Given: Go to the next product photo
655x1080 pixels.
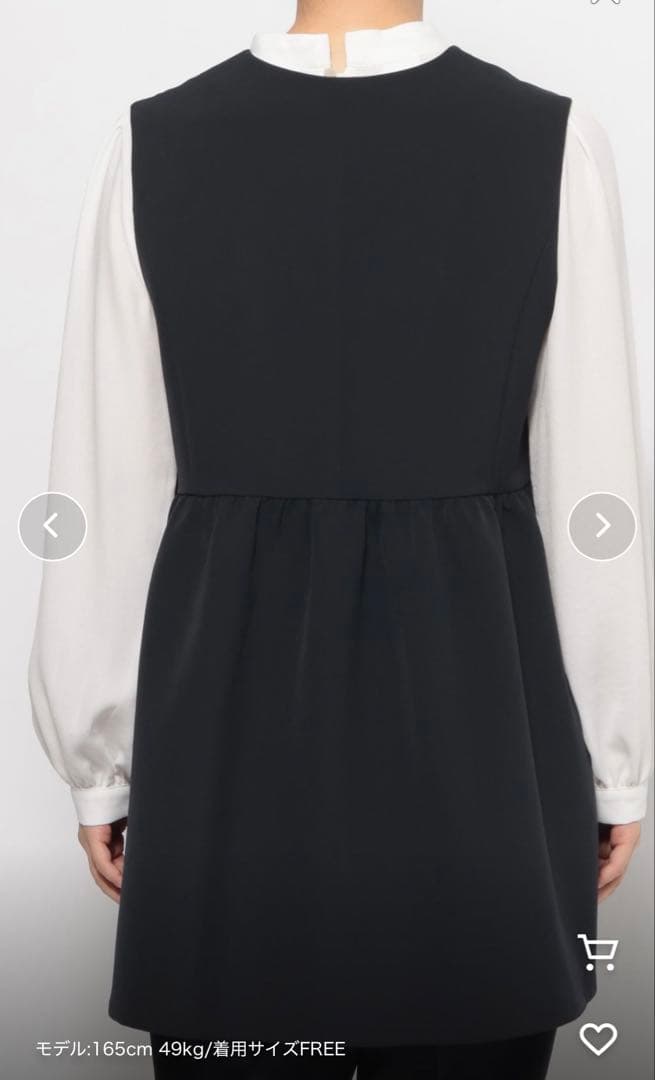Looking at the screenshot, I should [602, 526].
